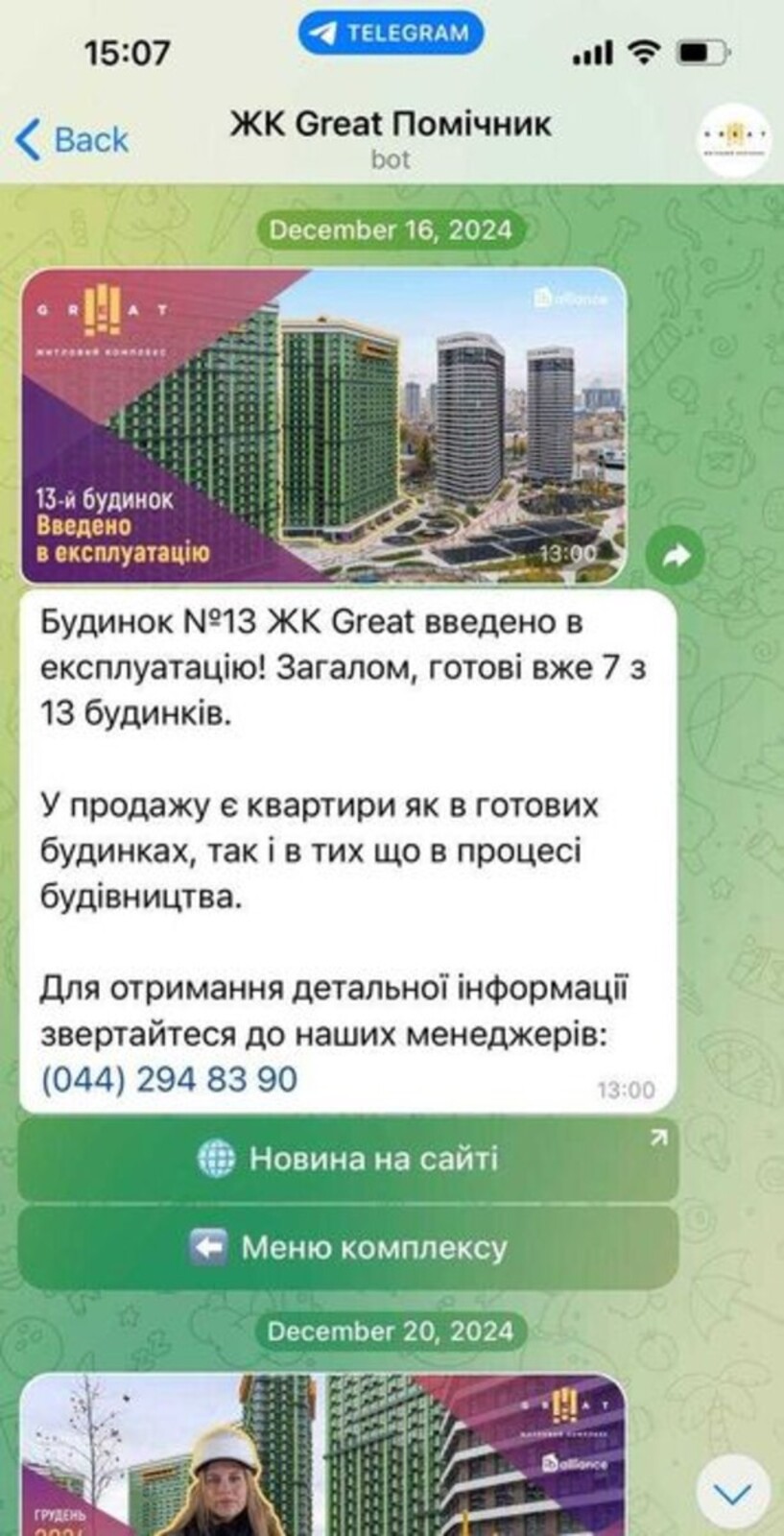
Task: Jump to the latest messages arrow
Action: [734, 1493]
